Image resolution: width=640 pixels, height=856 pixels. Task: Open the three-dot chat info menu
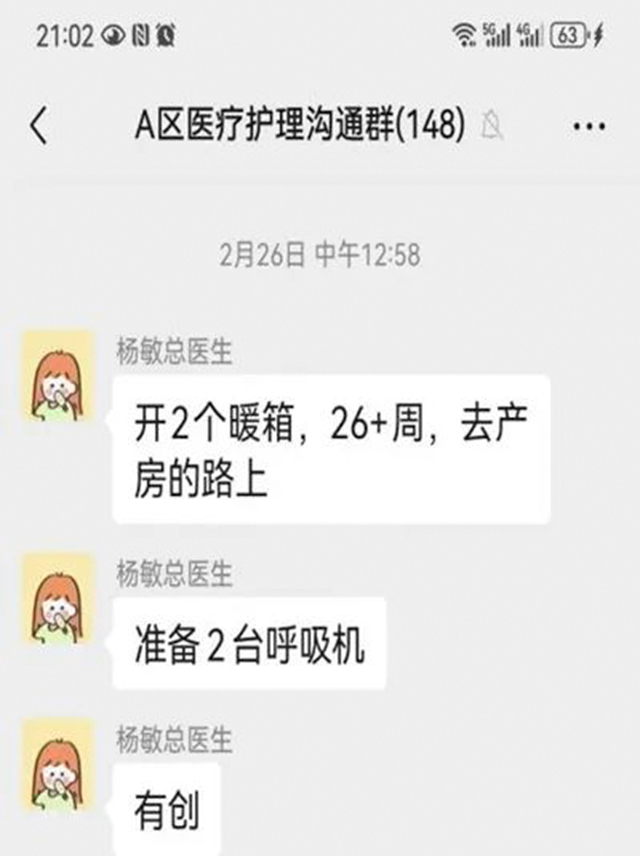[590, 127]
